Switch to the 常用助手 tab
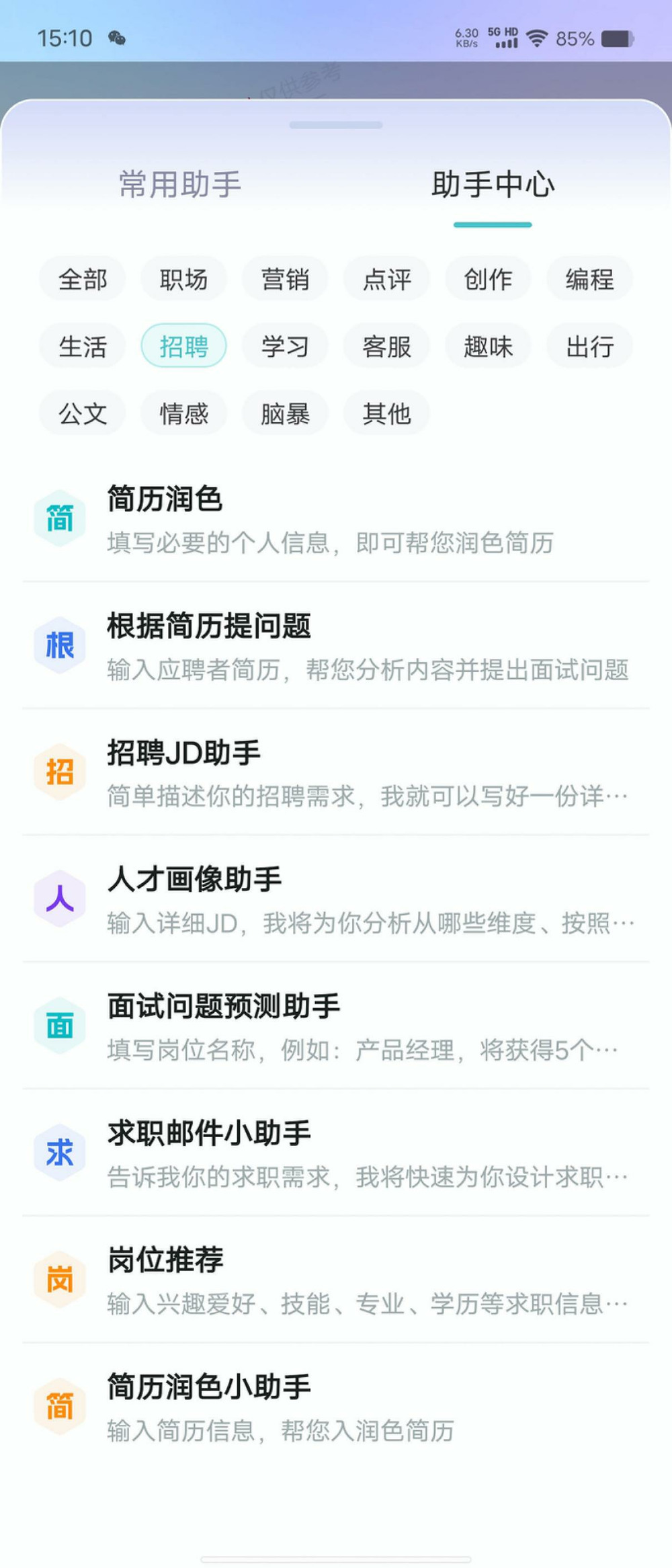The image size is (672, 1568). [x=179, y=185]
